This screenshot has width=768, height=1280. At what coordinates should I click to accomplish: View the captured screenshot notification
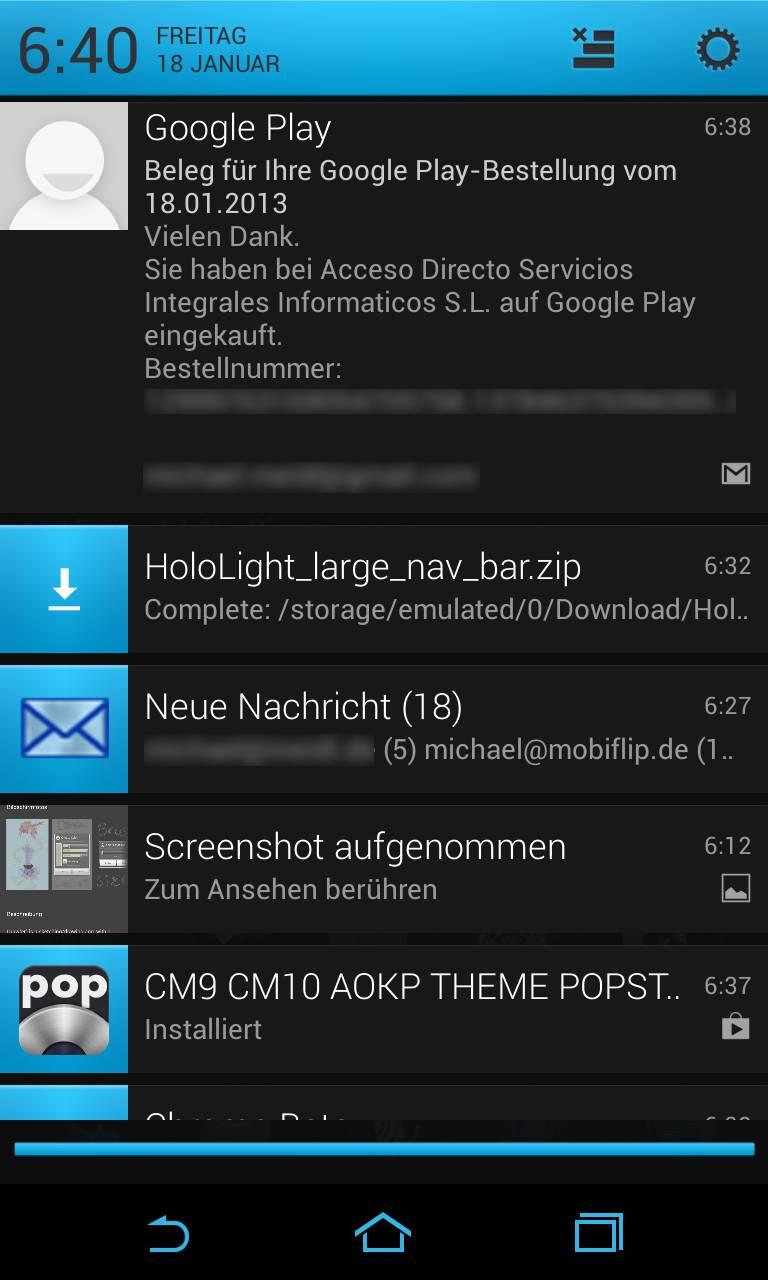pyautogui.click(x=384, y=869)
